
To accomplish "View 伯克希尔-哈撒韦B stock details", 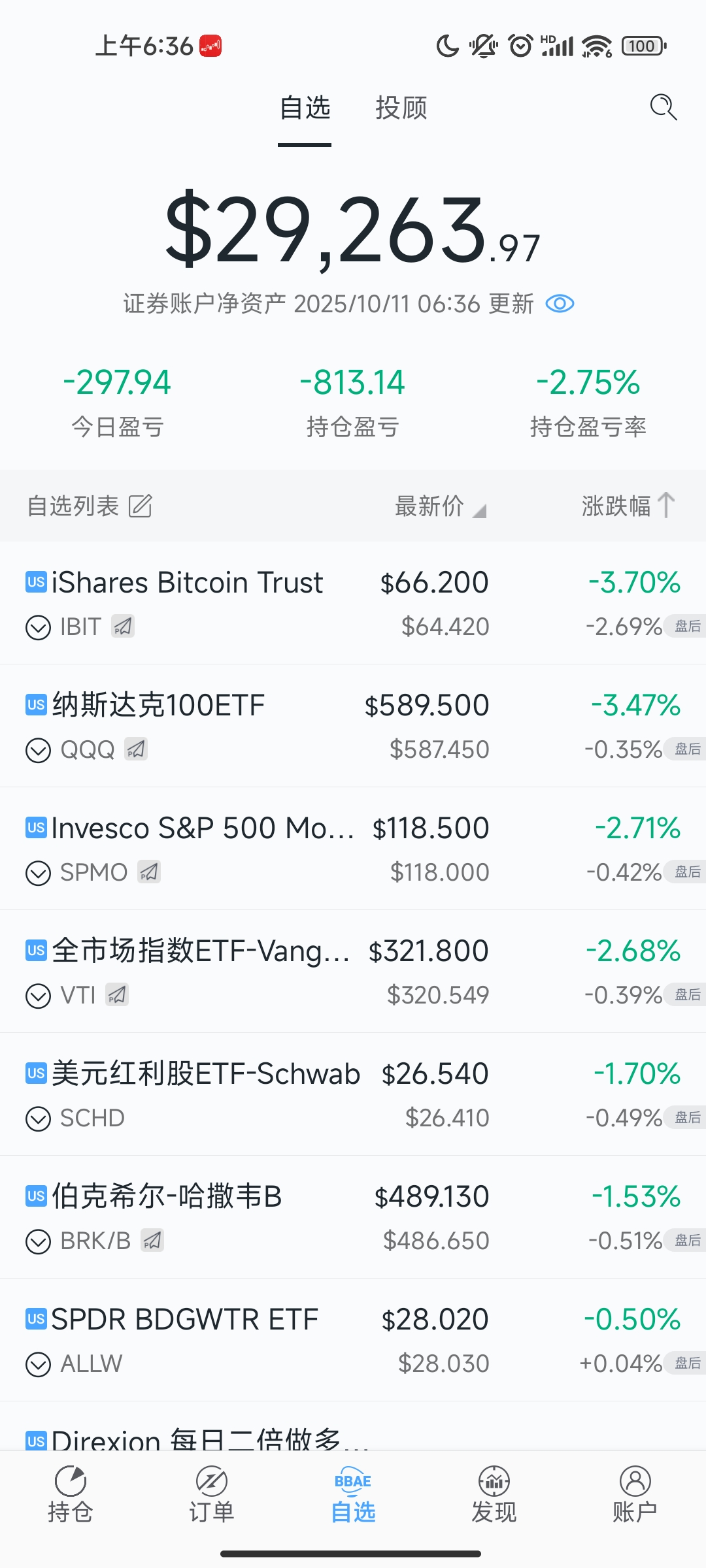I will coord(167,1197).
